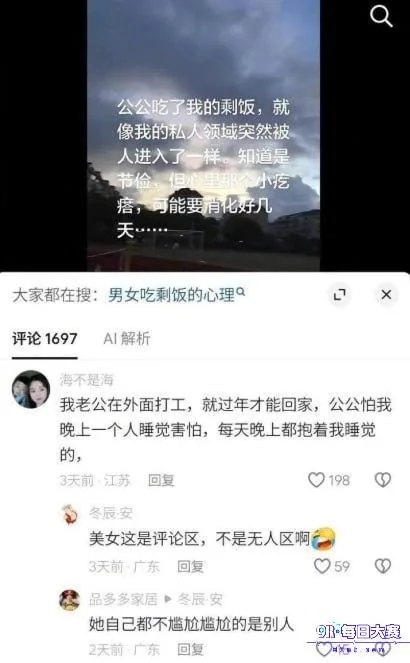Screen dimensions: 410x663
Task: Switch to the AI 解析 tab
Action: click(x=127, y=338)
